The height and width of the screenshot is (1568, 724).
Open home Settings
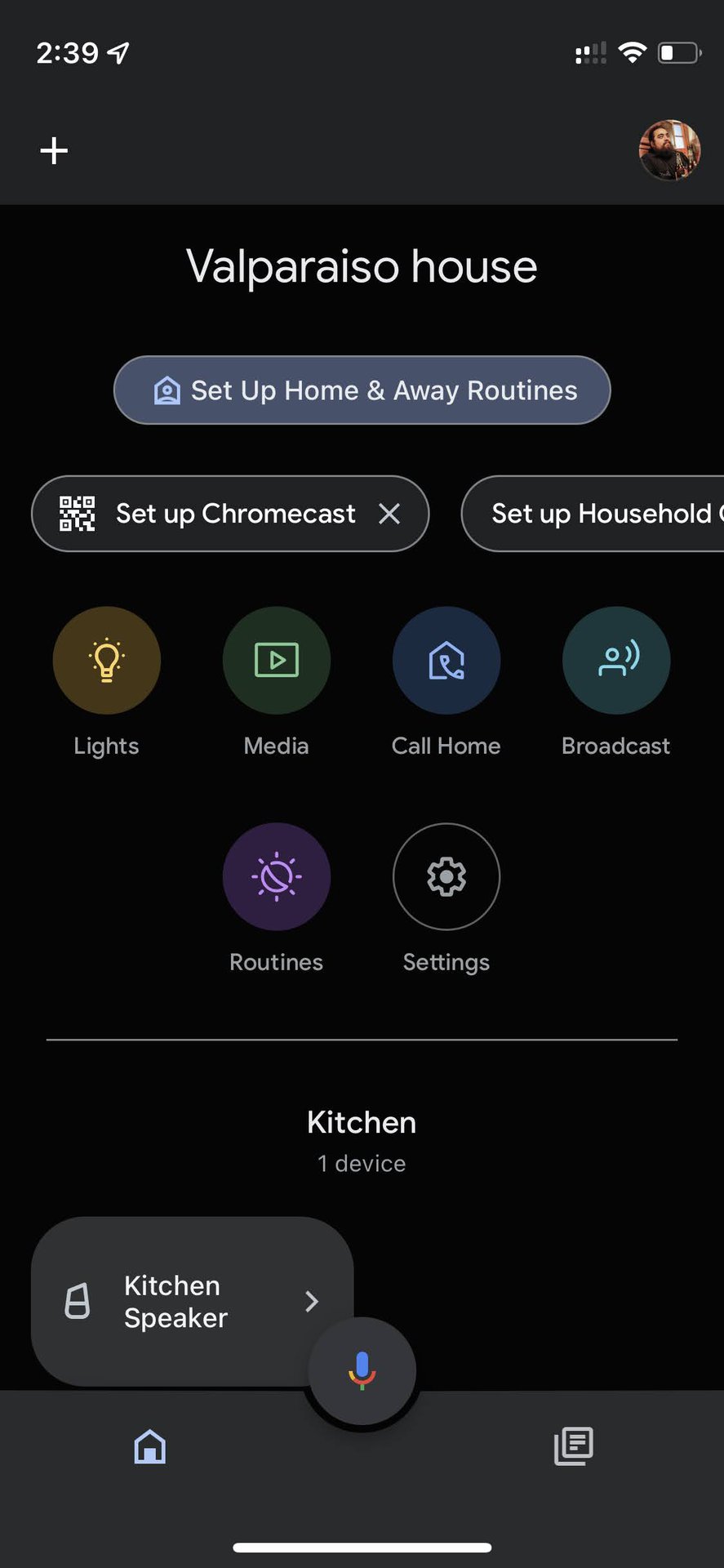(446, 876)
